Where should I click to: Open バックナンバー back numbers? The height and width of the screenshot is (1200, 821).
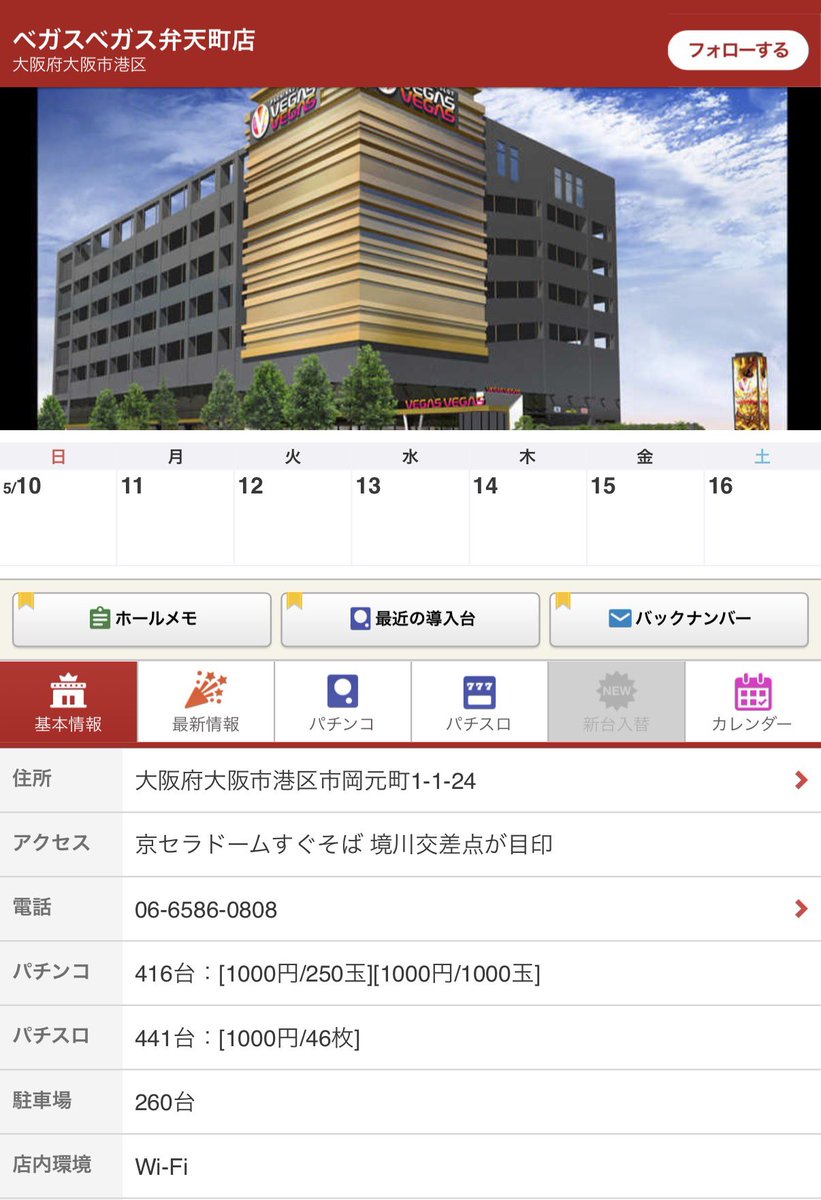[x=679, y=619]
